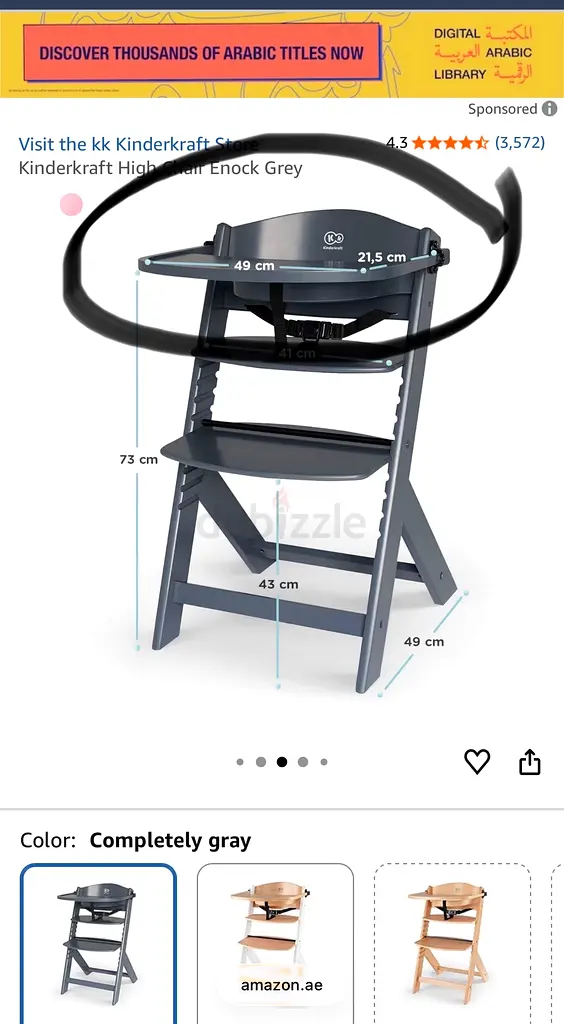Tap the Sponsored info icon
Viewport: 564px width, 1024px height.
tap(550, 109)
